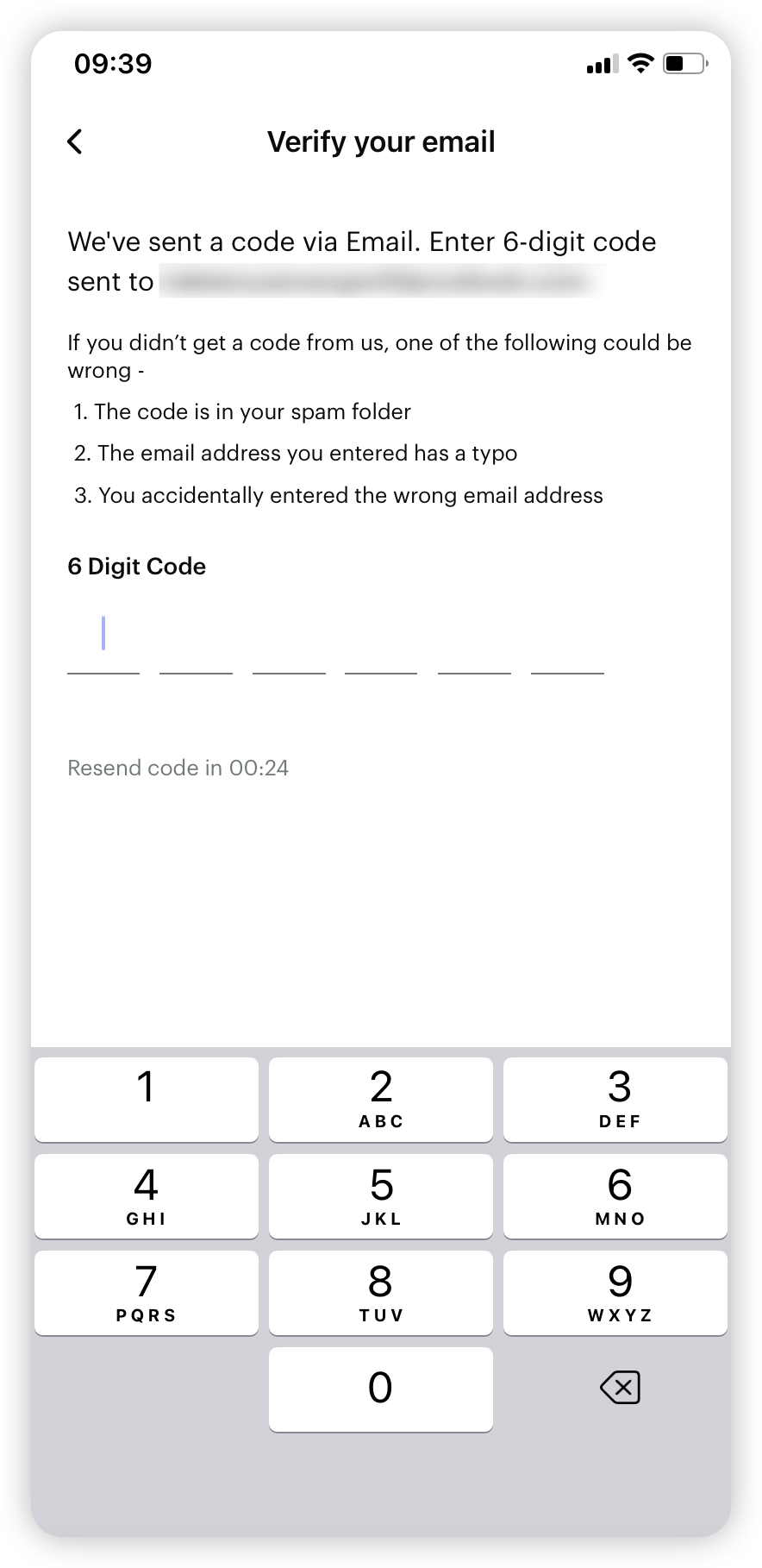Viewport: 762px width, 1568px height.
Task: Tap the 3 DEF key
Action: [x=615, y=1099]
